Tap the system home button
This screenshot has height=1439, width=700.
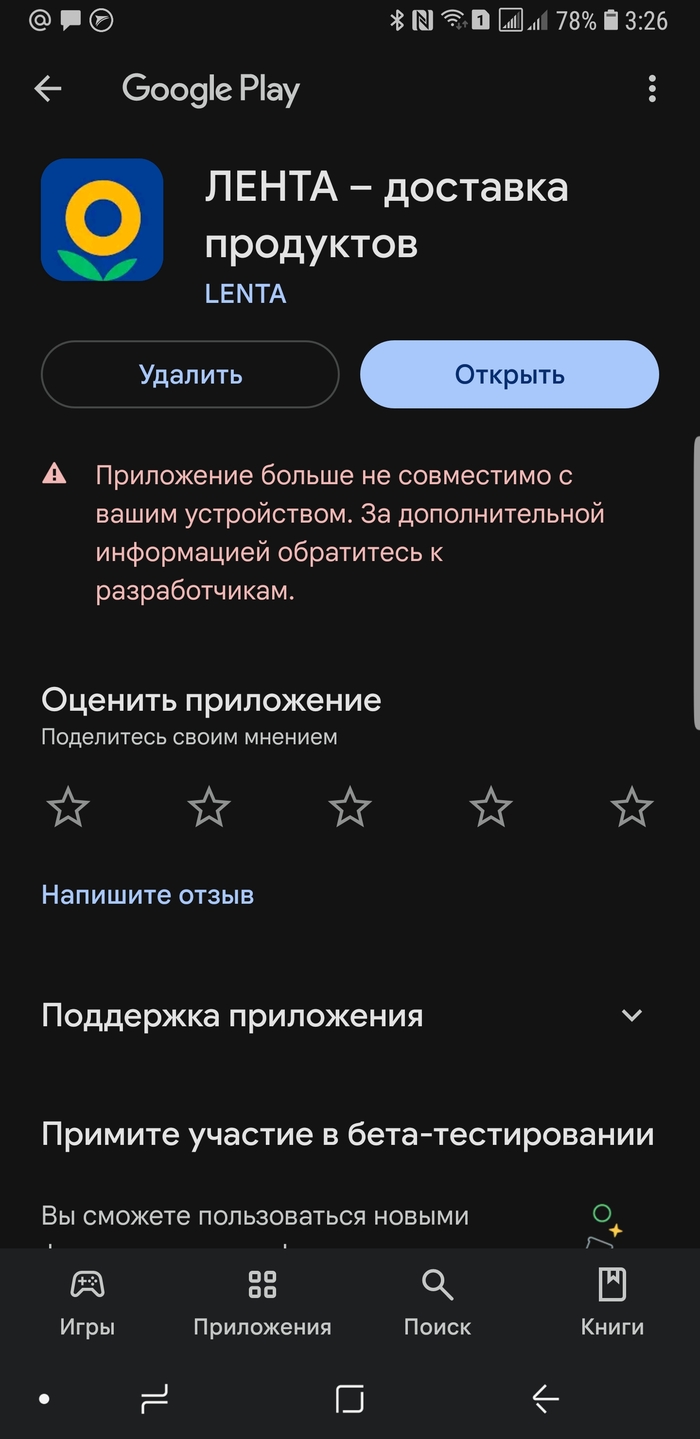point(349,1399)
